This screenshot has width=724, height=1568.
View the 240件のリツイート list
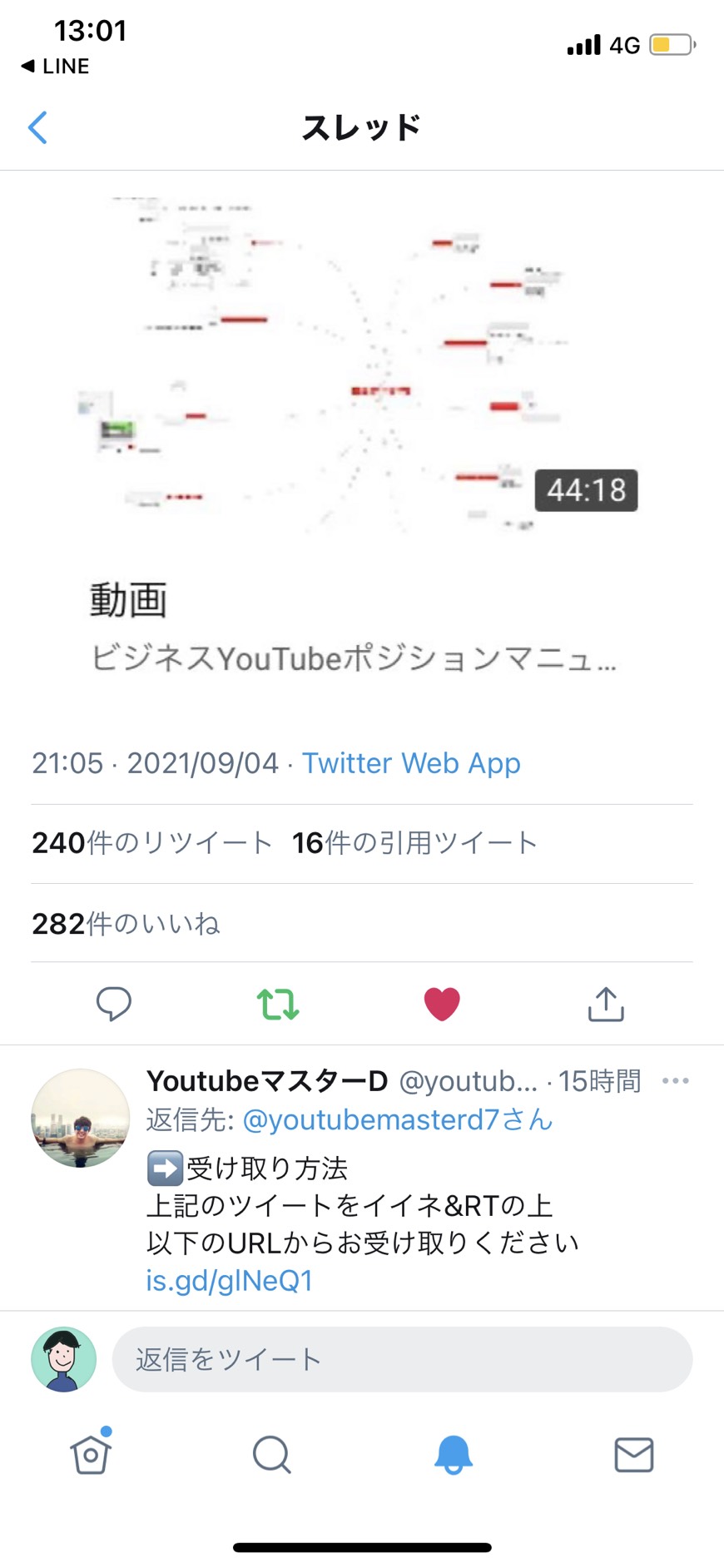(152, 843)
